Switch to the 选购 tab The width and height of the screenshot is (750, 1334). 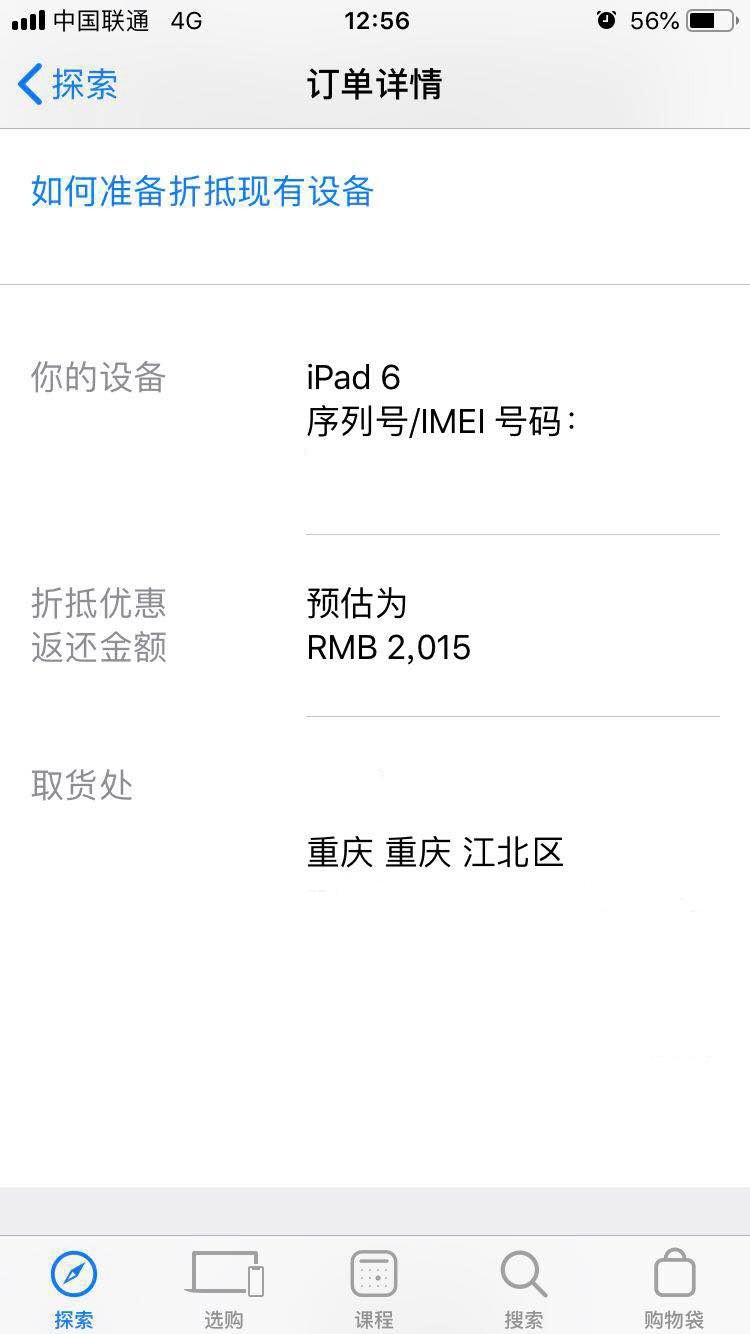(x=225, y=1288)
